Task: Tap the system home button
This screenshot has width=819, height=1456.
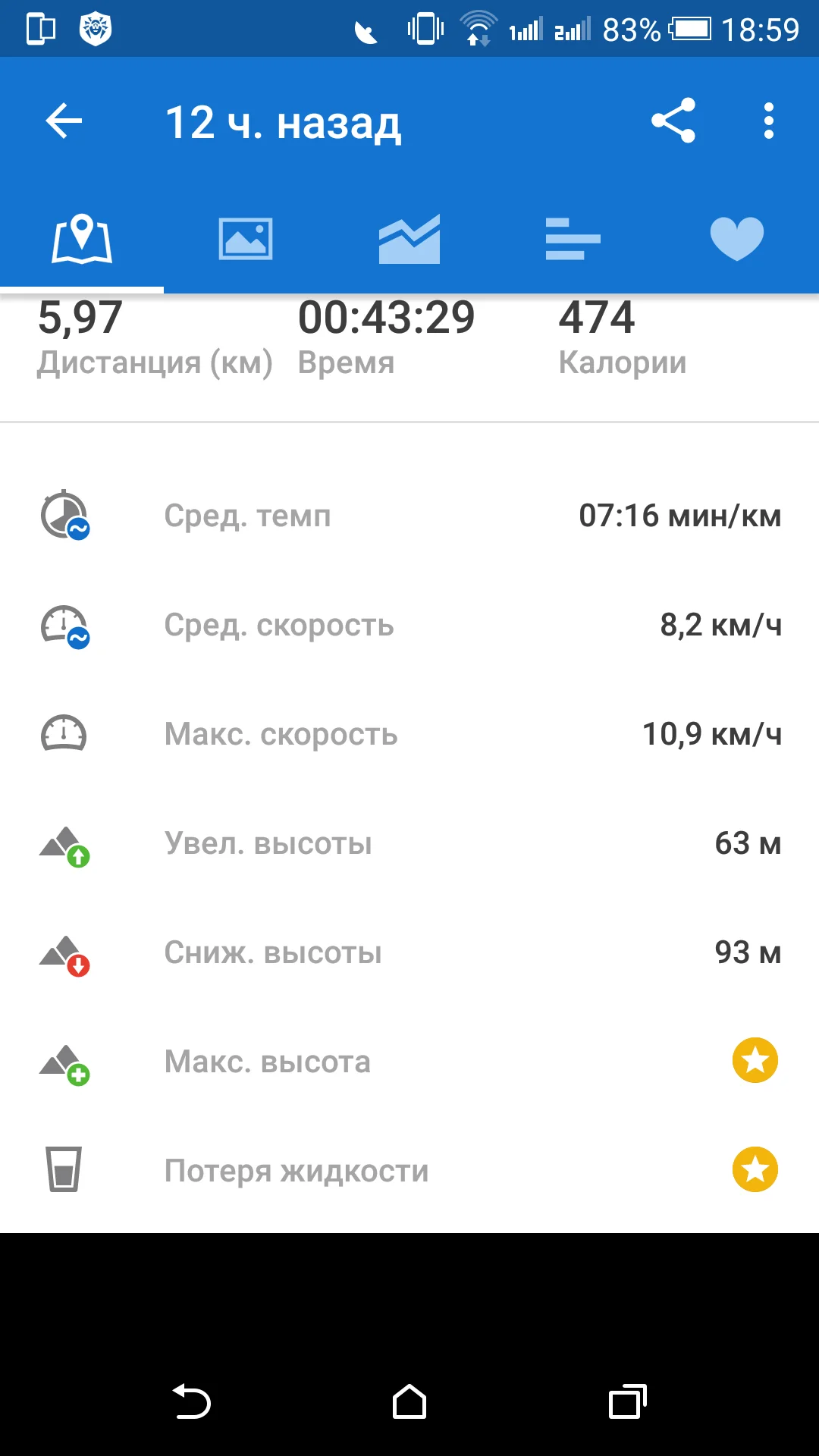Action: pos(409,1401)
